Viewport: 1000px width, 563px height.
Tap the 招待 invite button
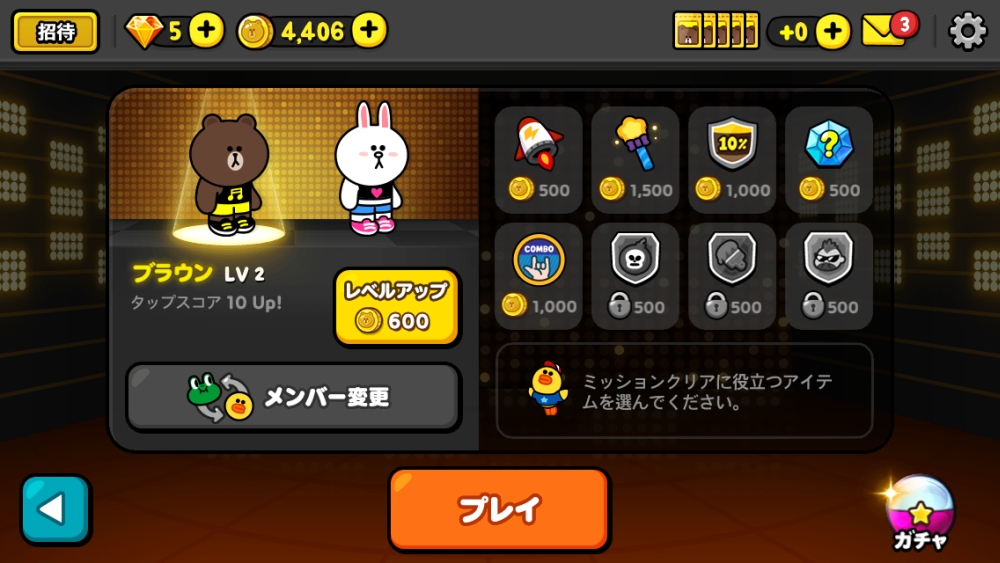tap(55, 31)
